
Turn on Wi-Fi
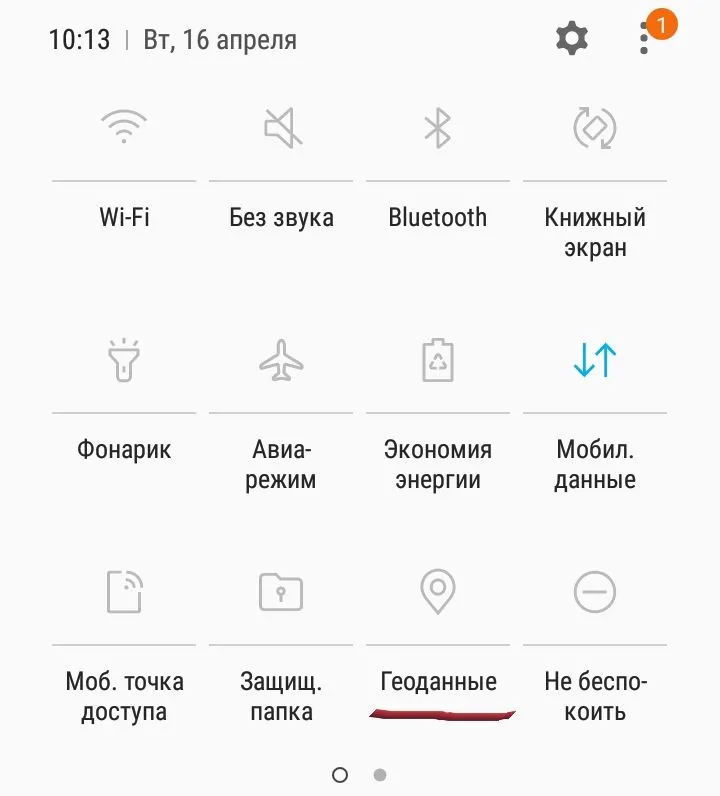click(124, 128)
